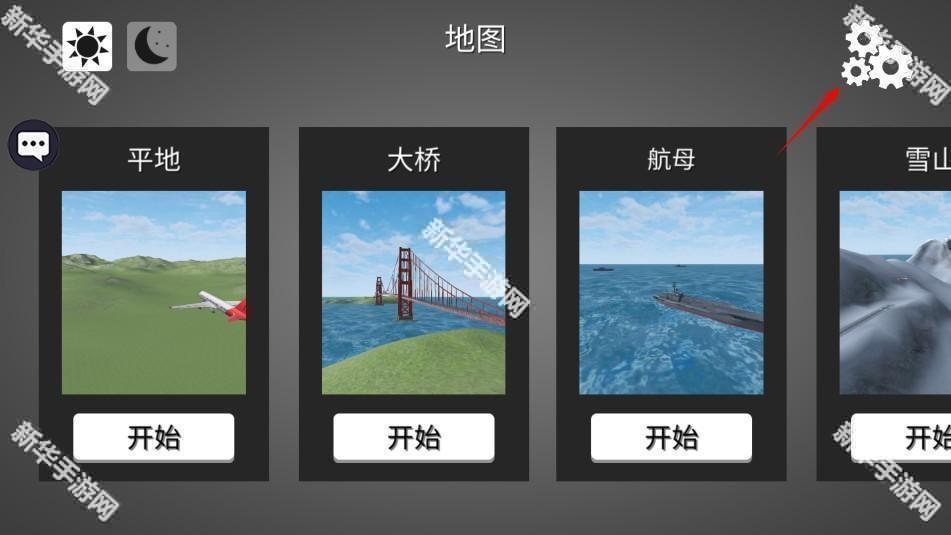
Task: Start the 平地 flatland map
Action: (x=154, y=438)
